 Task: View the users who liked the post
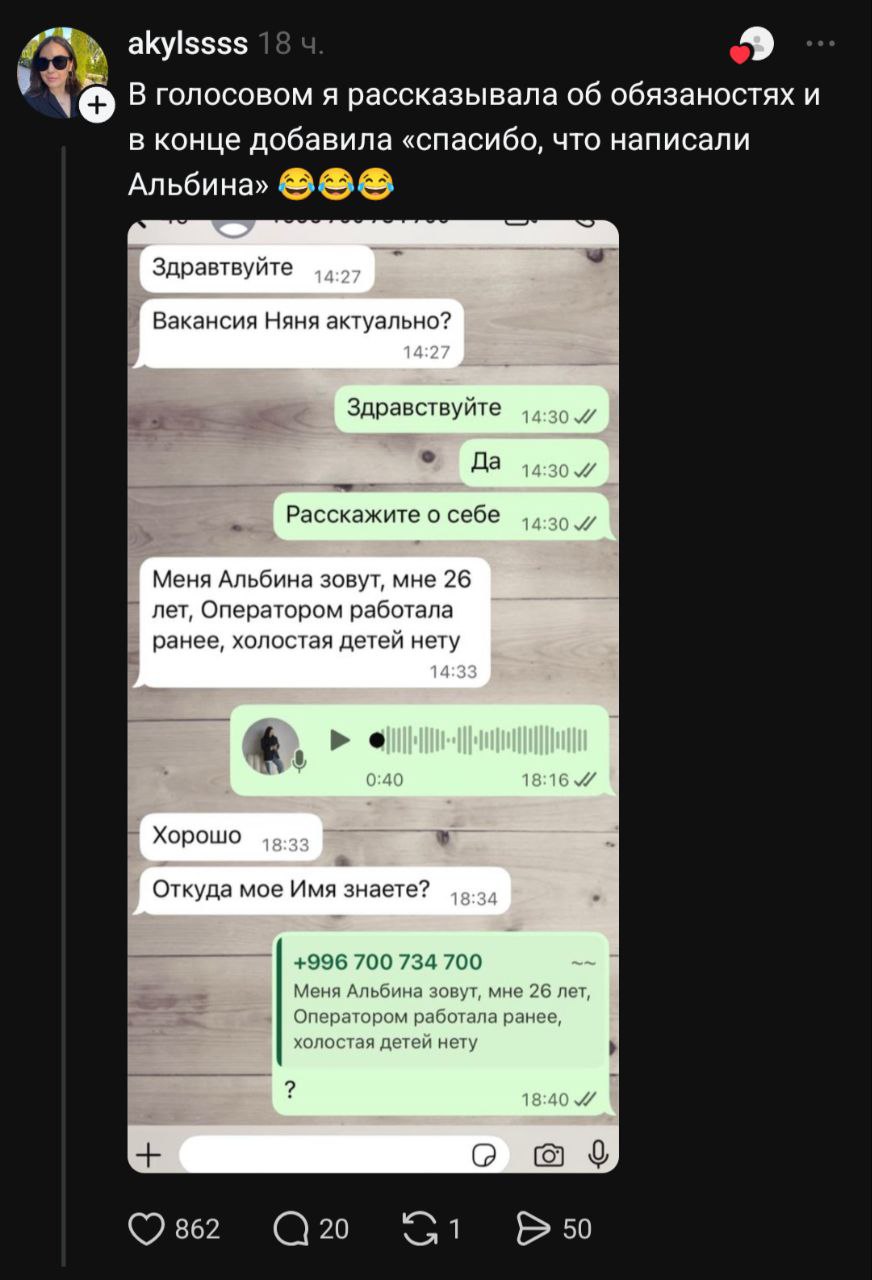[756, 45]
